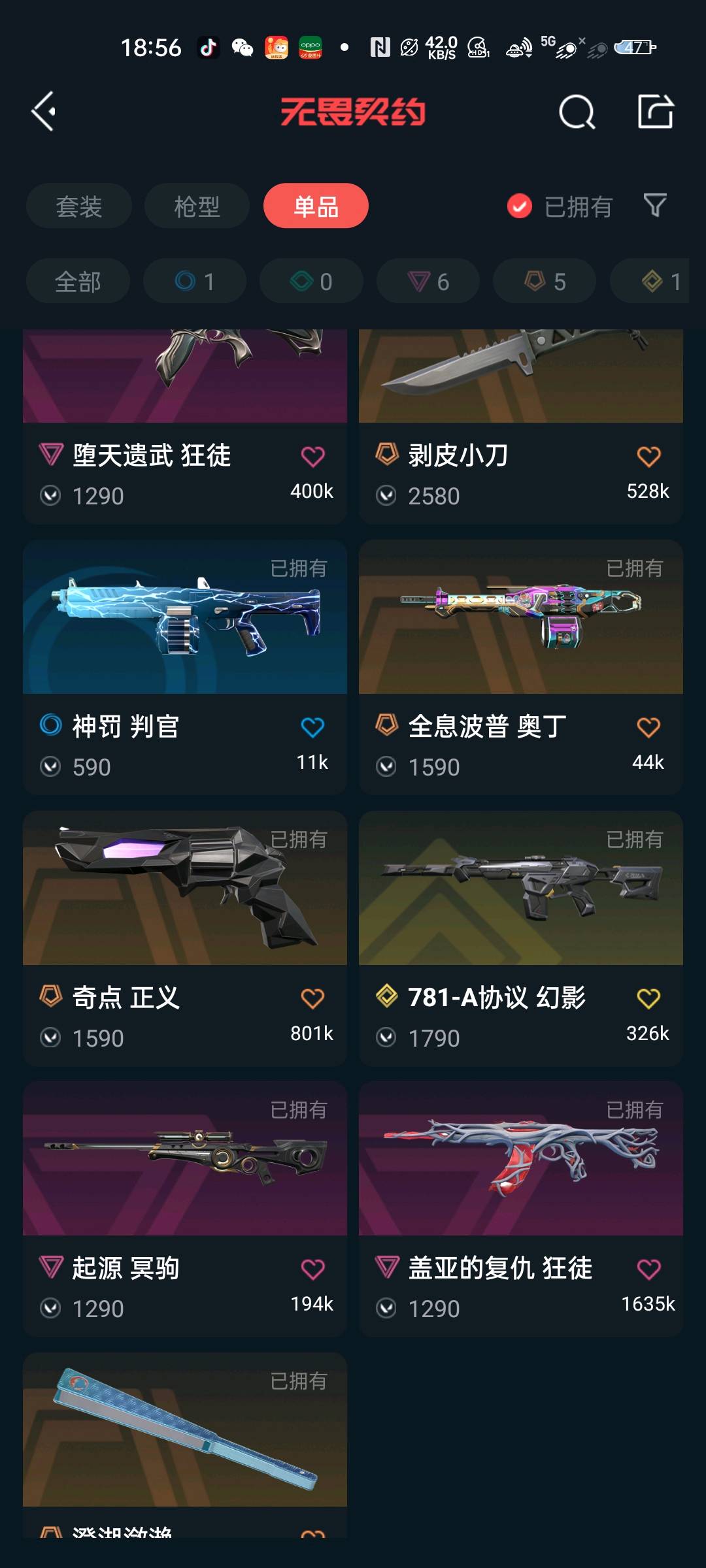Open the funnel filter icon
Image resolution: width=706 pixels, height=1568 pixels.
pos(654,206)
